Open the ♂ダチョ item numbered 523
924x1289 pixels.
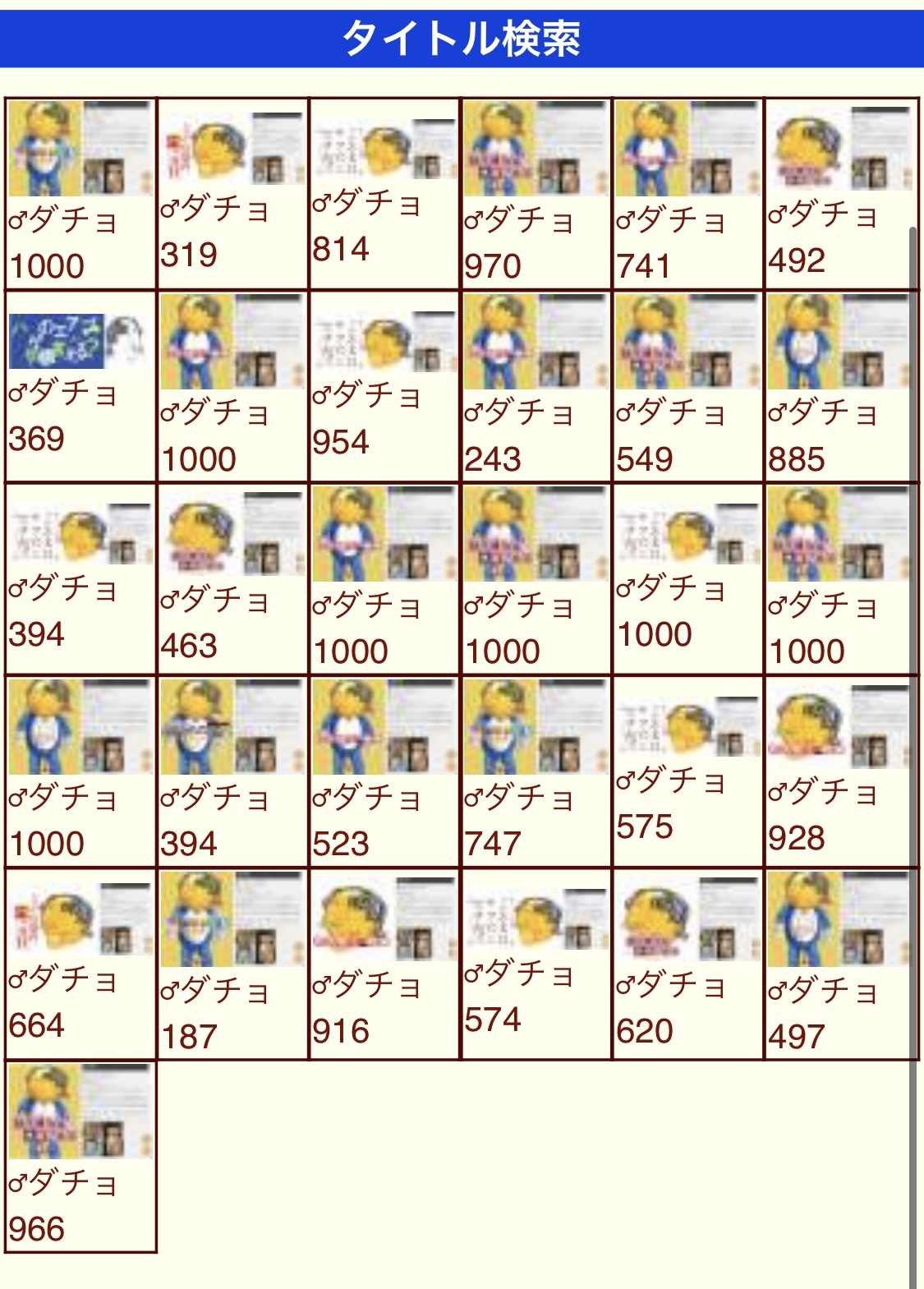point(384,772)
